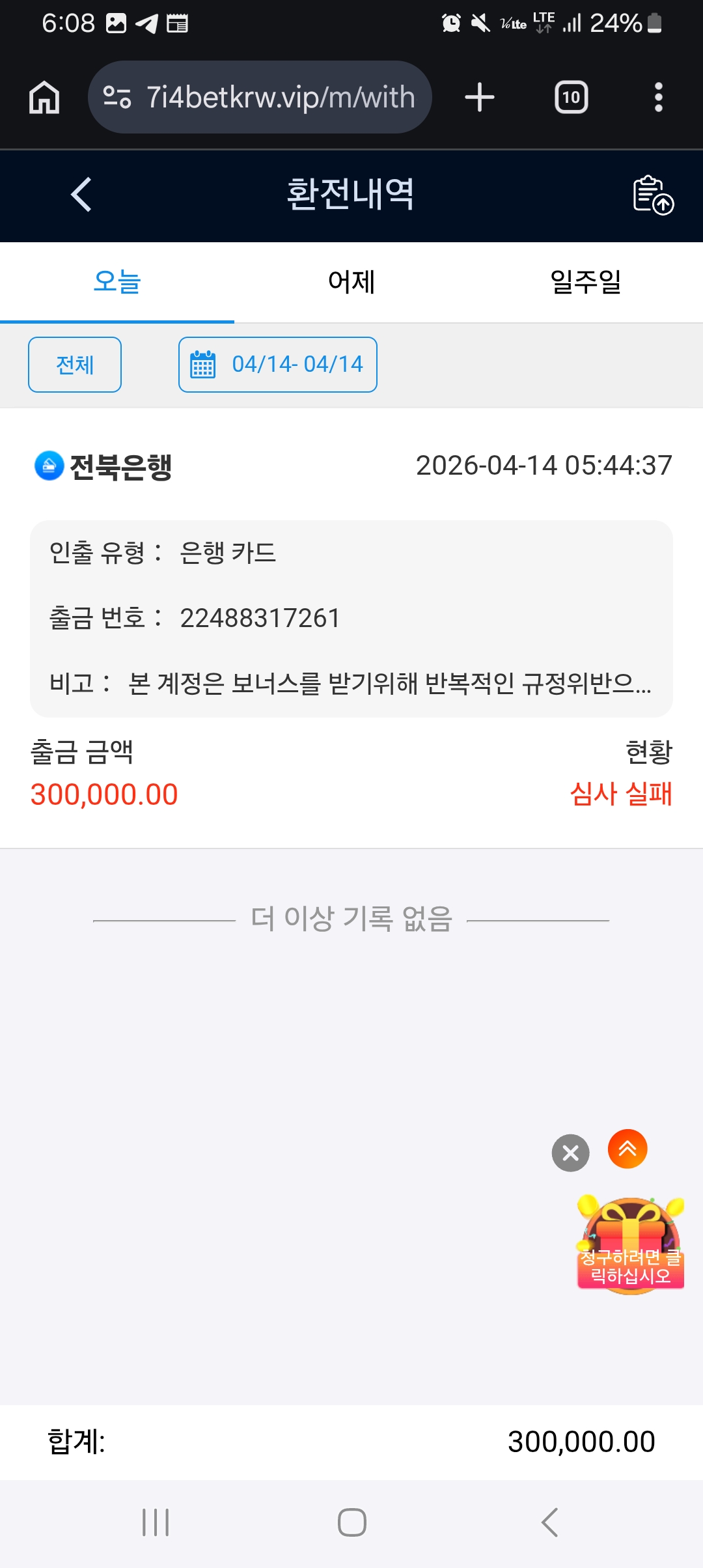Open the 전체 filter button
703x1568 pixels.
pos(75,365)
